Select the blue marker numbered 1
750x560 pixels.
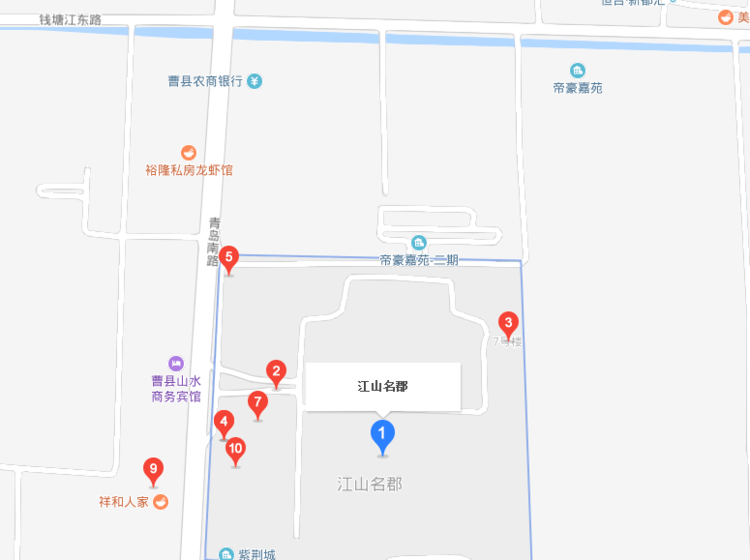pyautogui.click(x=382, y=435)
